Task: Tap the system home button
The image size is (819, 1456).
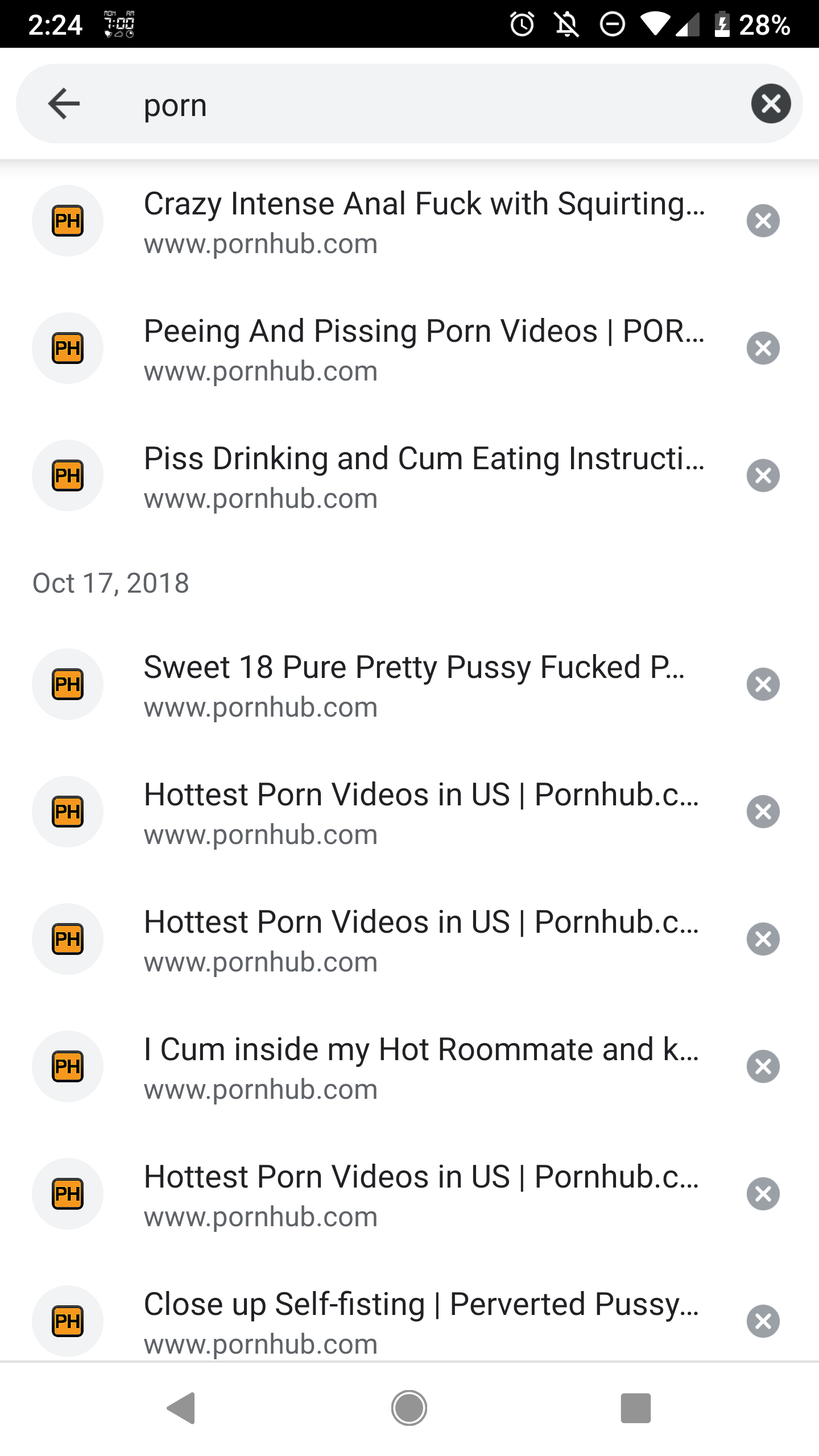Action: pos(409,1408)
